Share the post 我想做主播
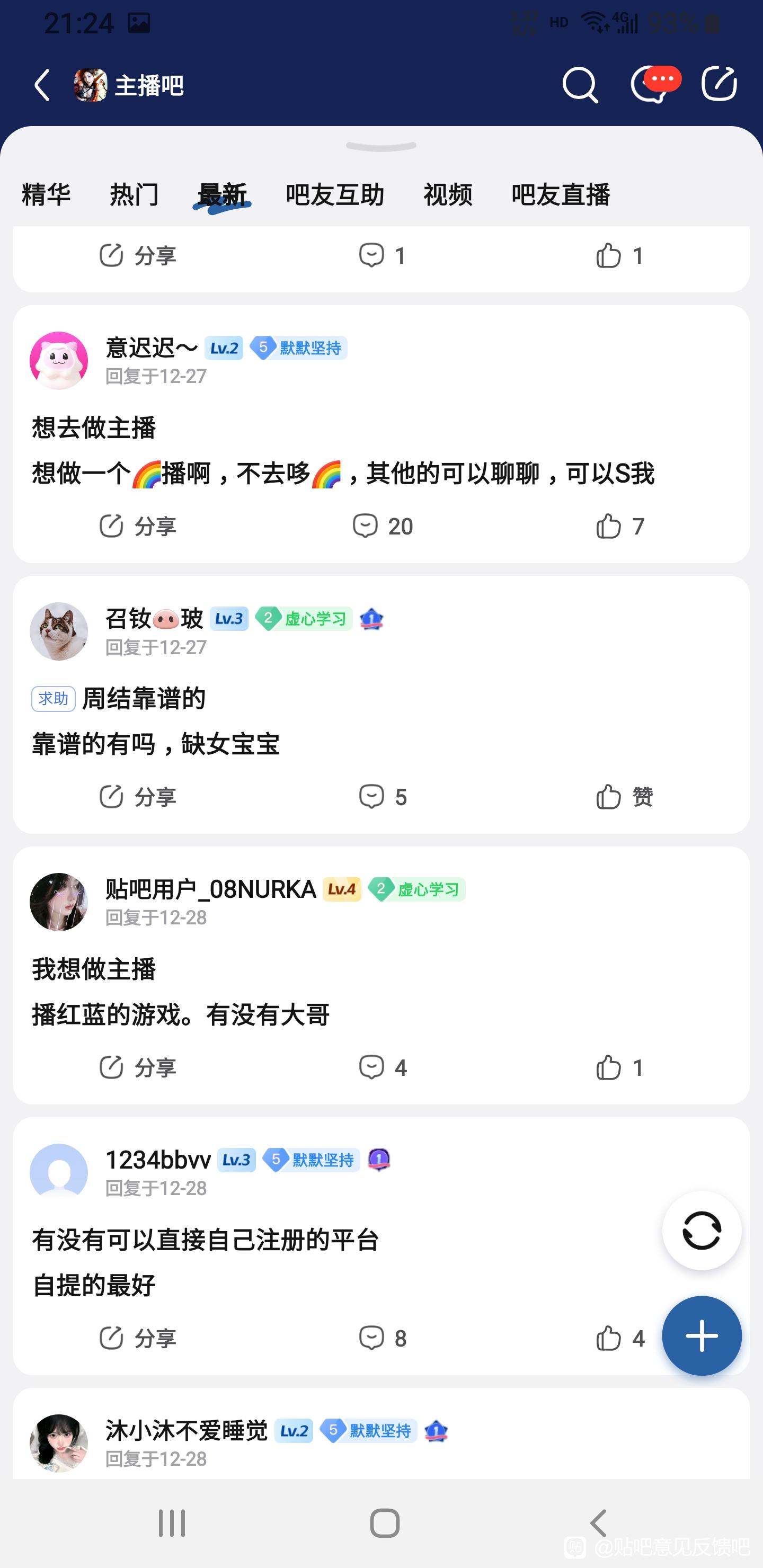The width and height of the screenshot is (763, 1568). [x=138, y=1067]
